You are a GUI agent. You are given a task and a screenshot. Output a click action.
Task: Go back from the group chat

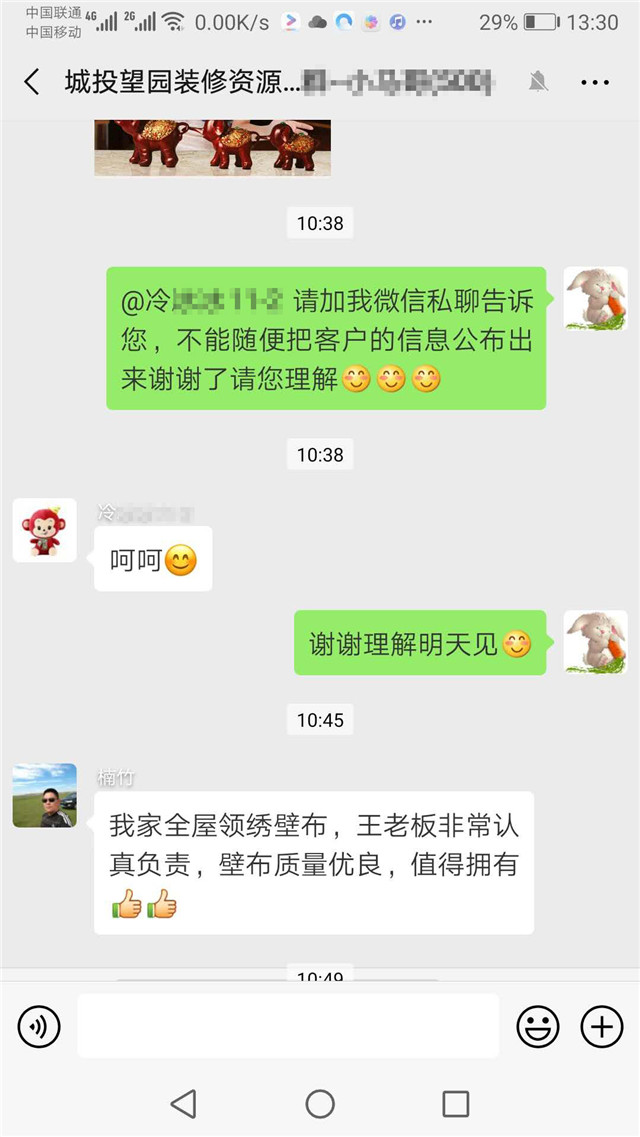click(x=32, y=82)
